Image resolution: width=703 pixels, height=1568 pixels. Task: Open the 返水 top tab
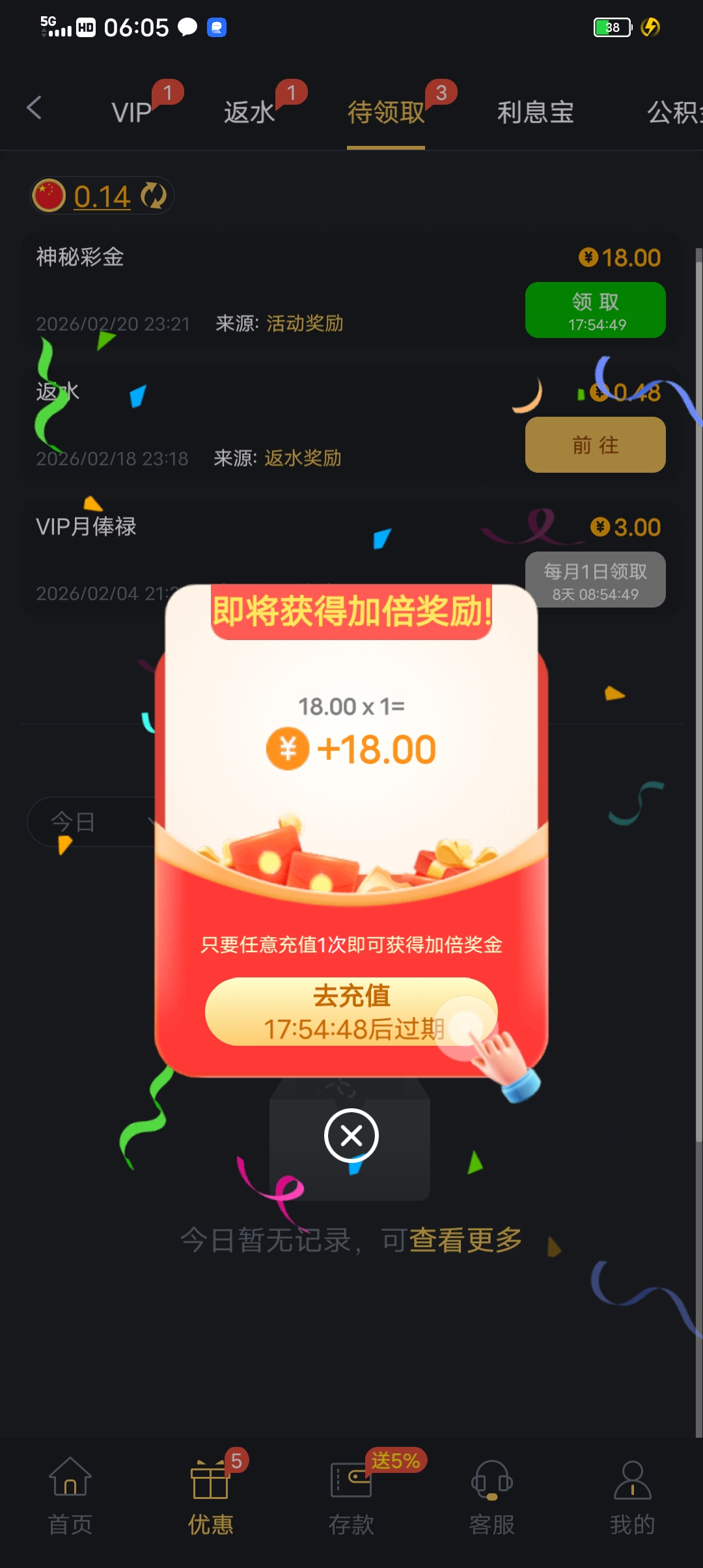[249, 112]
